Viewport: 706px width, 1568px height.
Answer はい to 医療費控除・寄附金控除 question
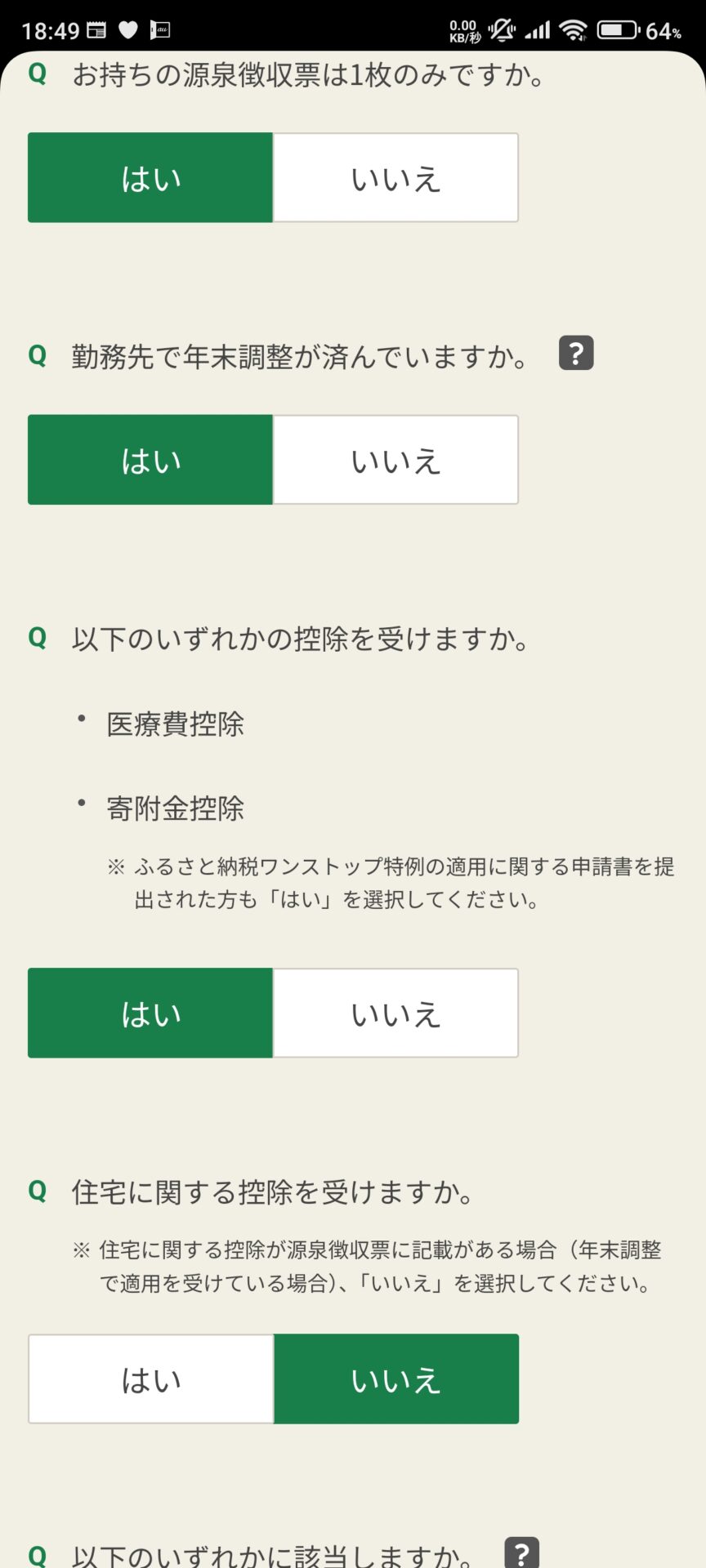(150, 1013)
